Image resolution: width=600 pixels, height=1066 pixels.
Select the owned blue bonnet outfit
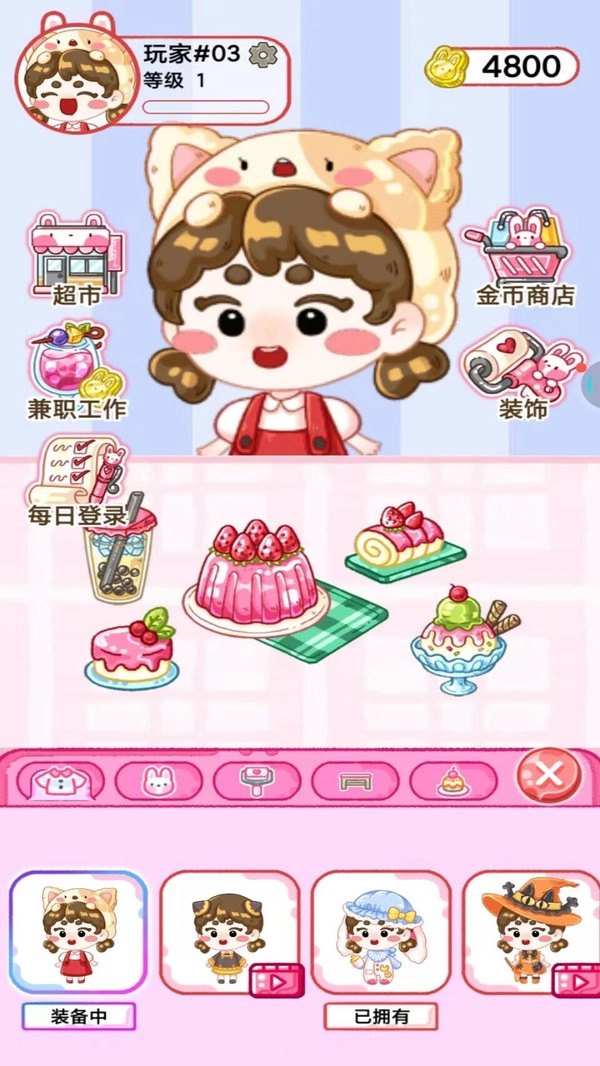click(380, 932)
